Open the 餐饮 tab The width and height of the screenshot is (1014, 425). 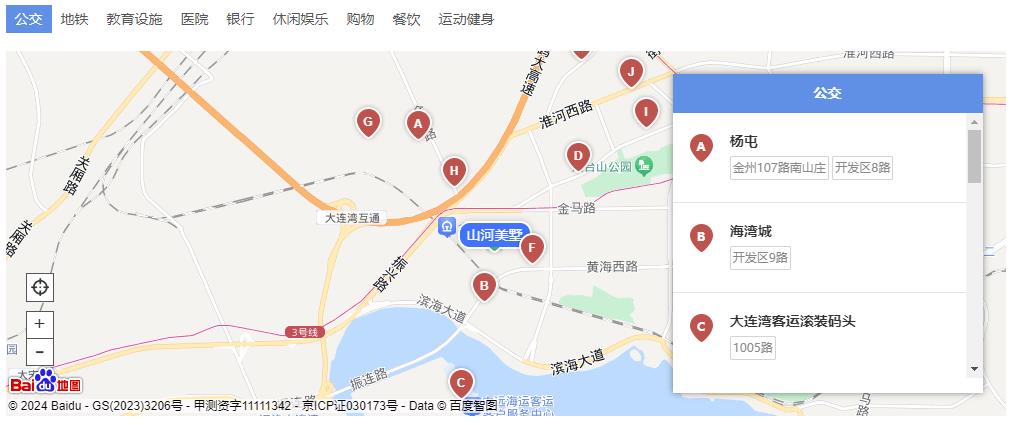click(406, 19)
